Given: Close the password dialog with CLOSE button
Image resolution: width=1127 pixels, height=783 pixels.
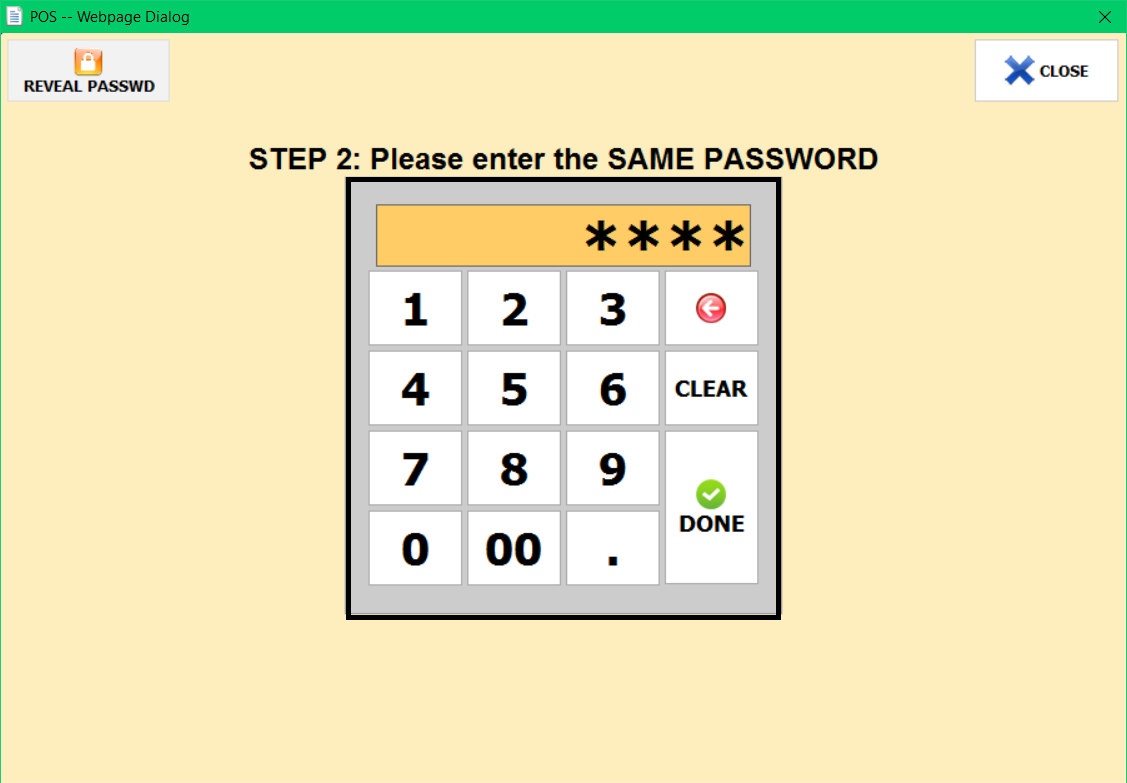Looking at the screenshot, I should 1046,71.
